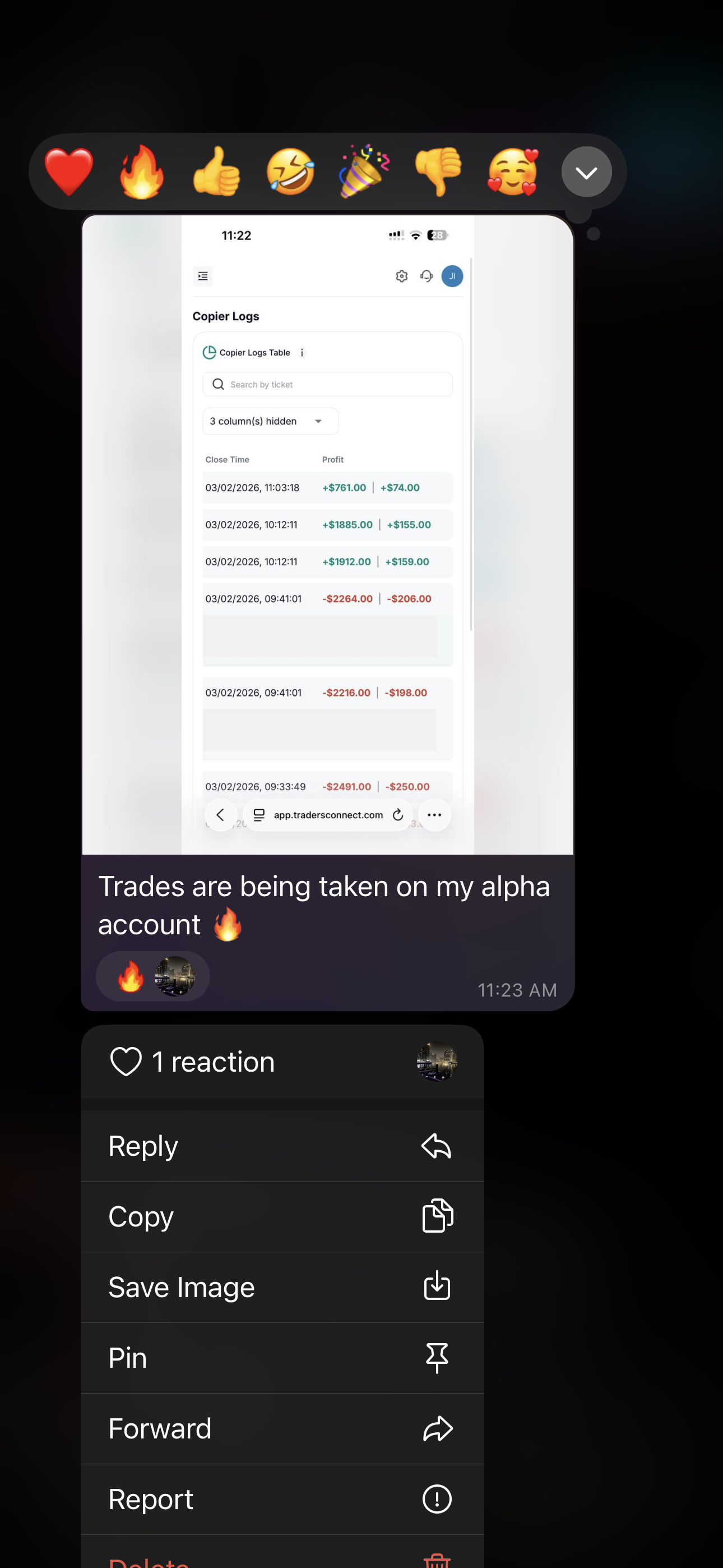The width and height of the screenshot is (723, 1568).
Task: React with the fire emoji
Action: coord(142,172)
